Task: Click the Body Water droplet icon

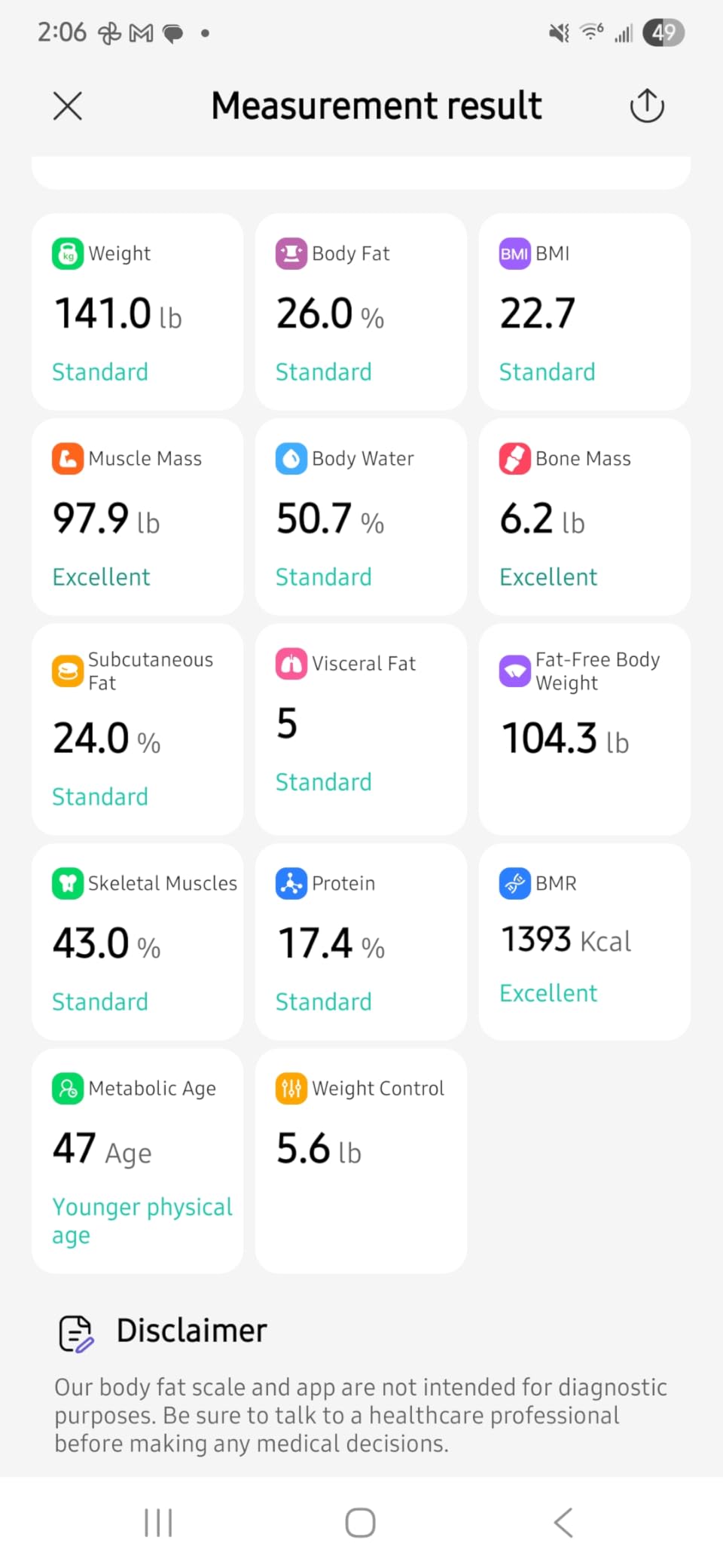Action: [291, 458]
